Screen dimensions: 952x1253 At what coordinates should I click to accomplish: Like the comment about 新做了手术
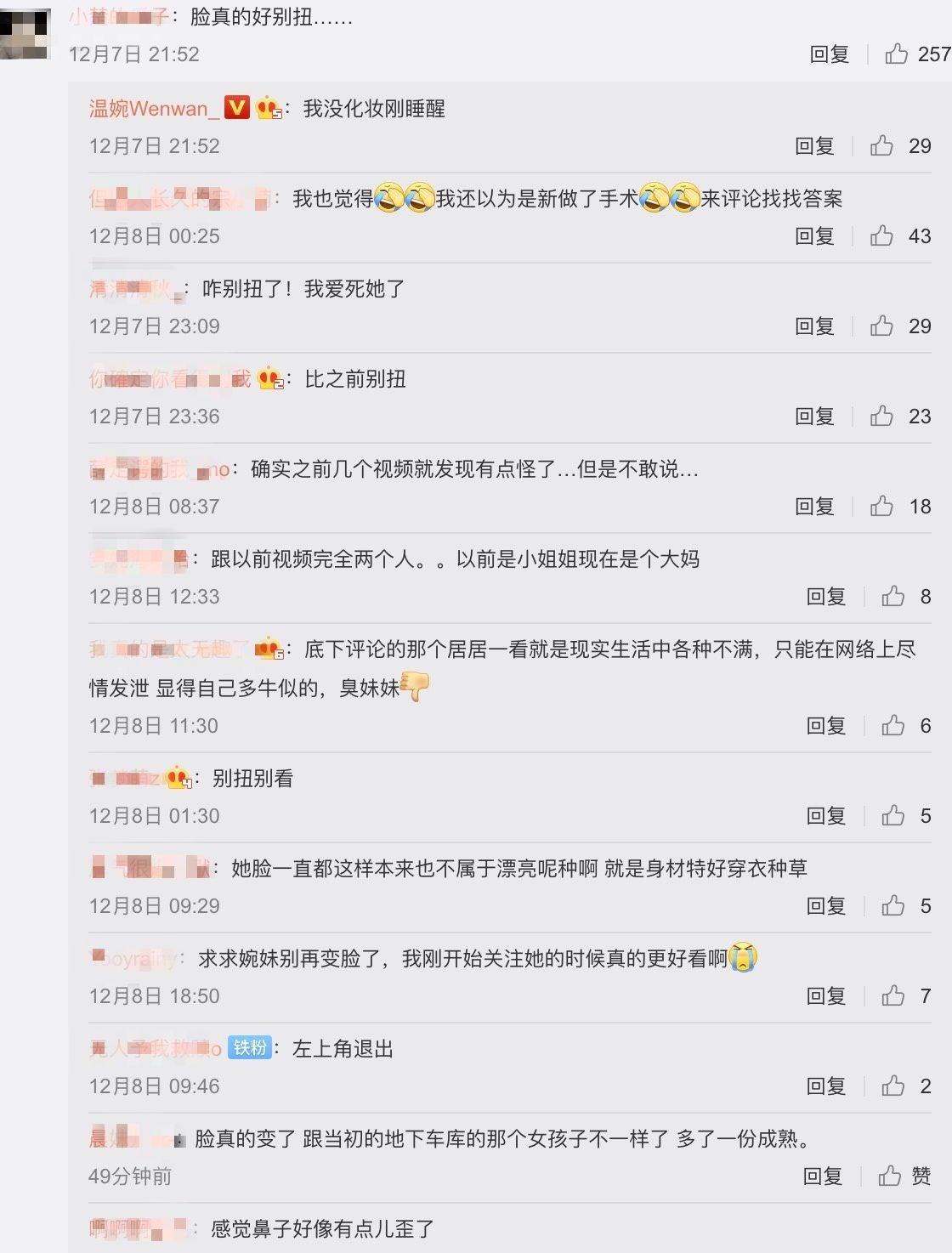click(882, 236)
